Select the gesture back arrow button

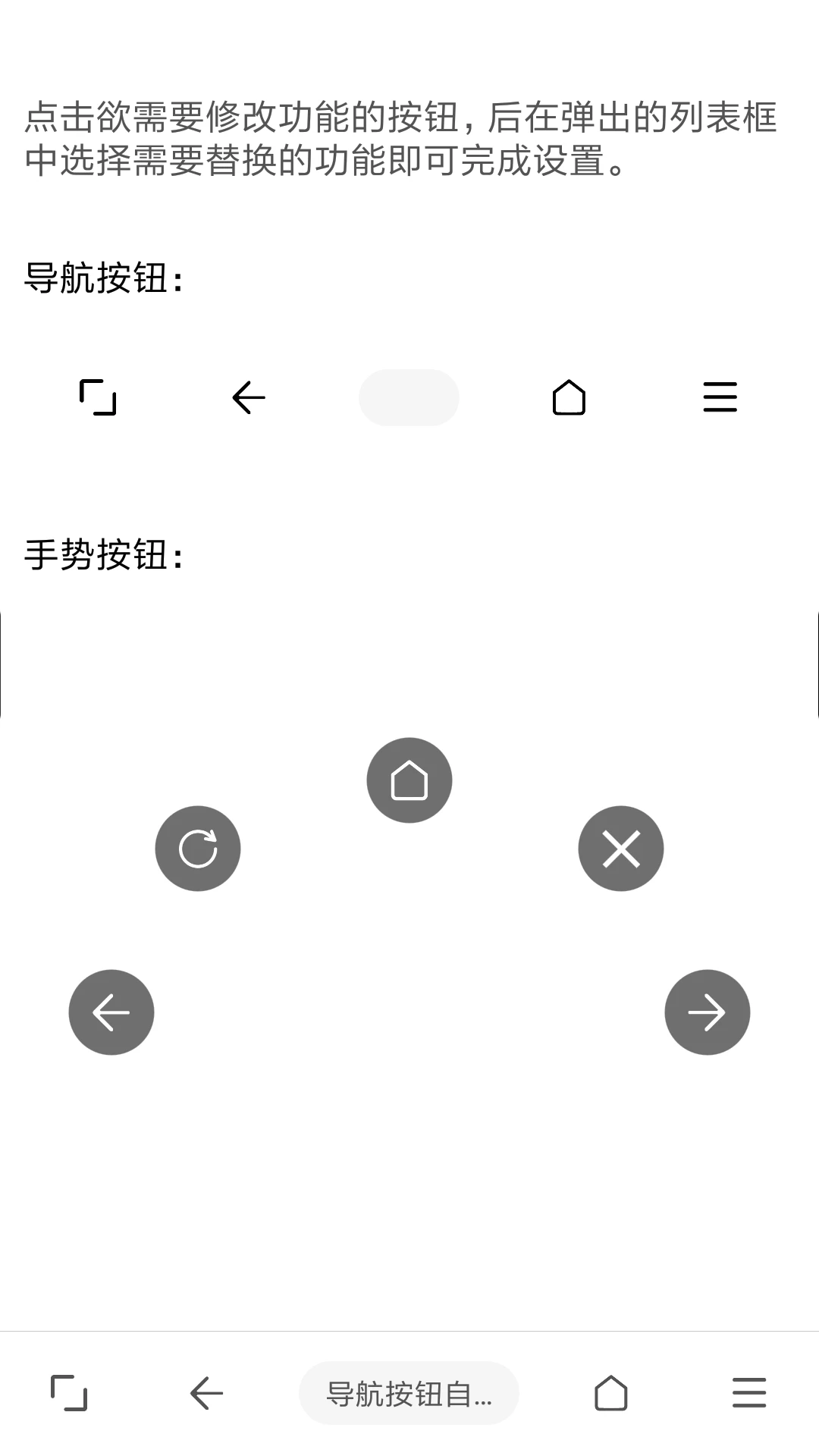111,1012
